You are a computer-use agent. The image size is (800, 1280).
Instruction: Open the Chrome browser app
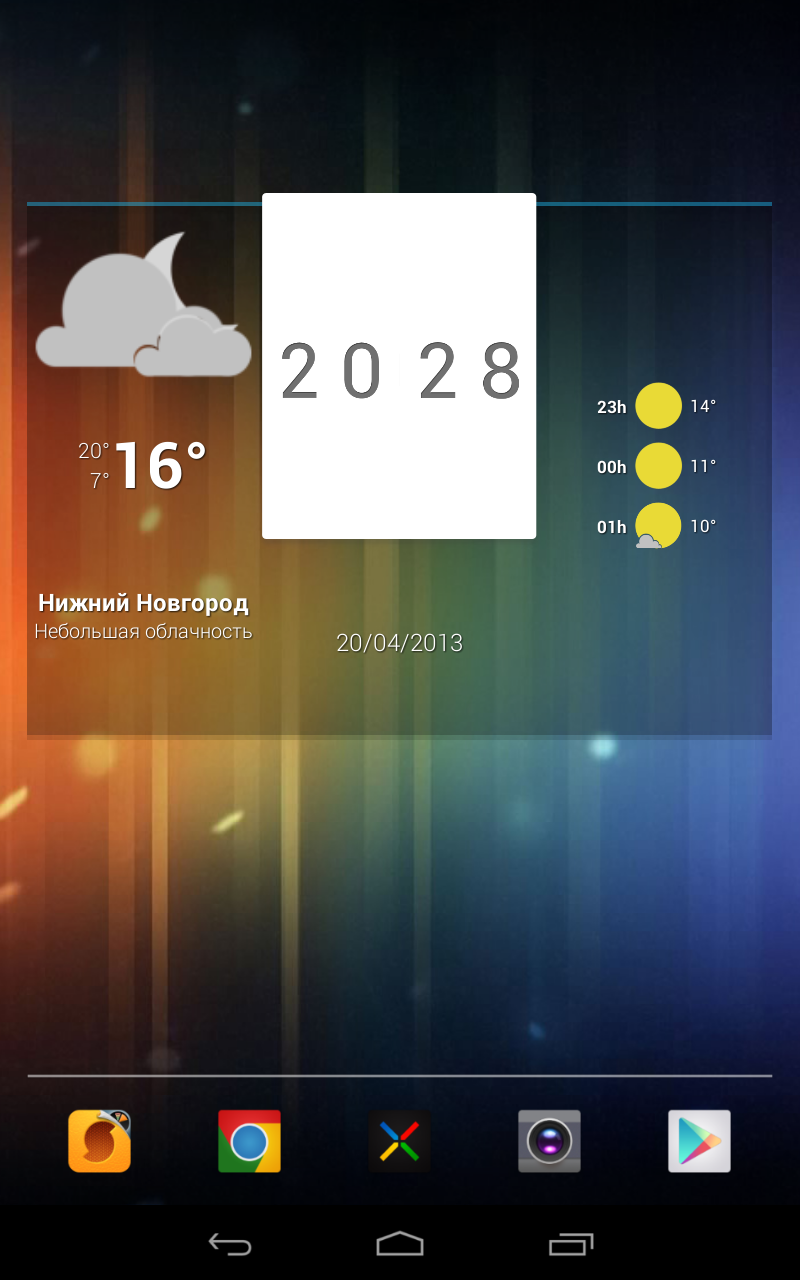point(249,1141)
